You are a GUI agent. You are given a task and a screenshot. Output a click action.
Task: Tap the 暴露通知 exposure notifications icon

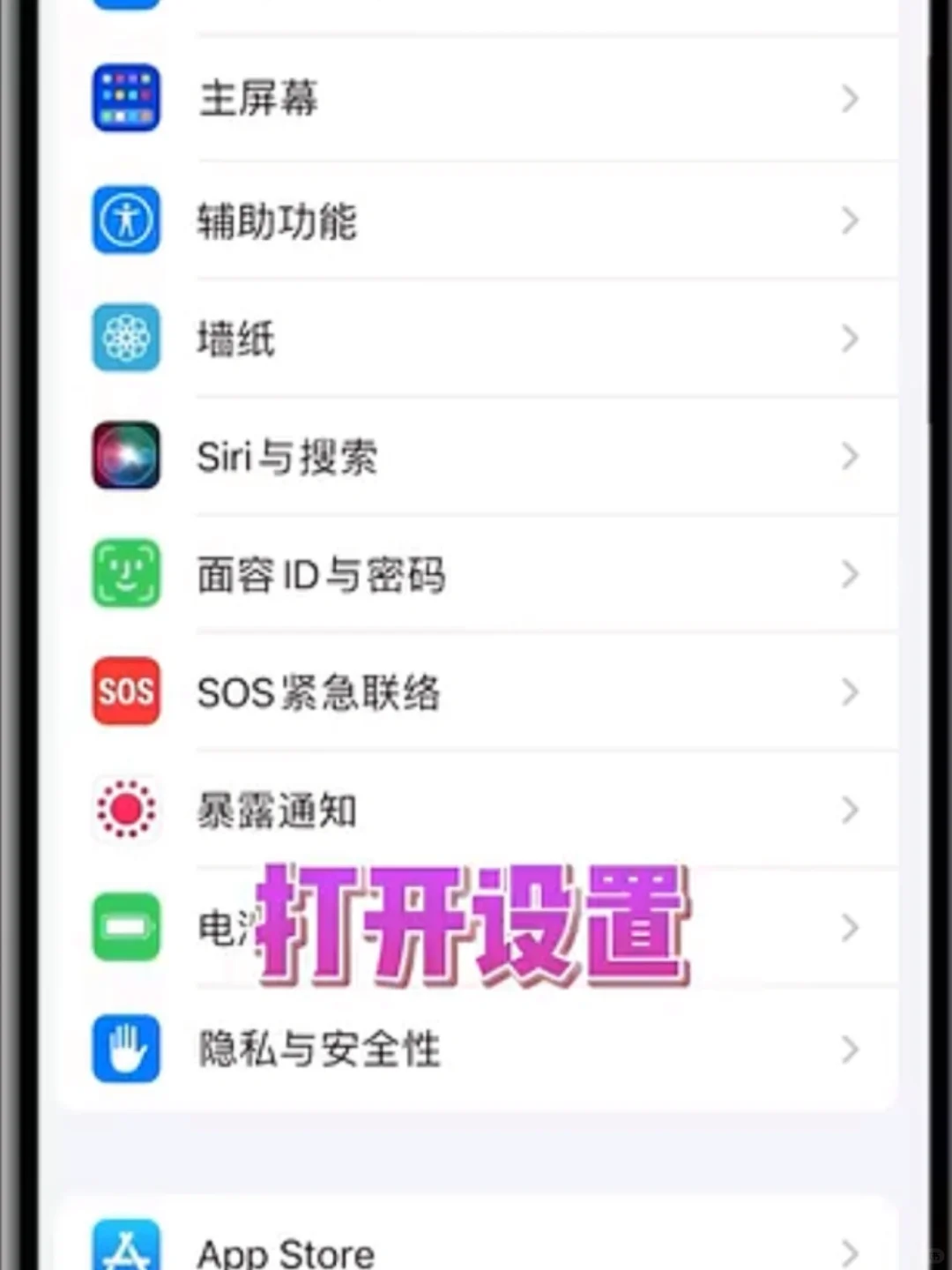coord(126,810)
